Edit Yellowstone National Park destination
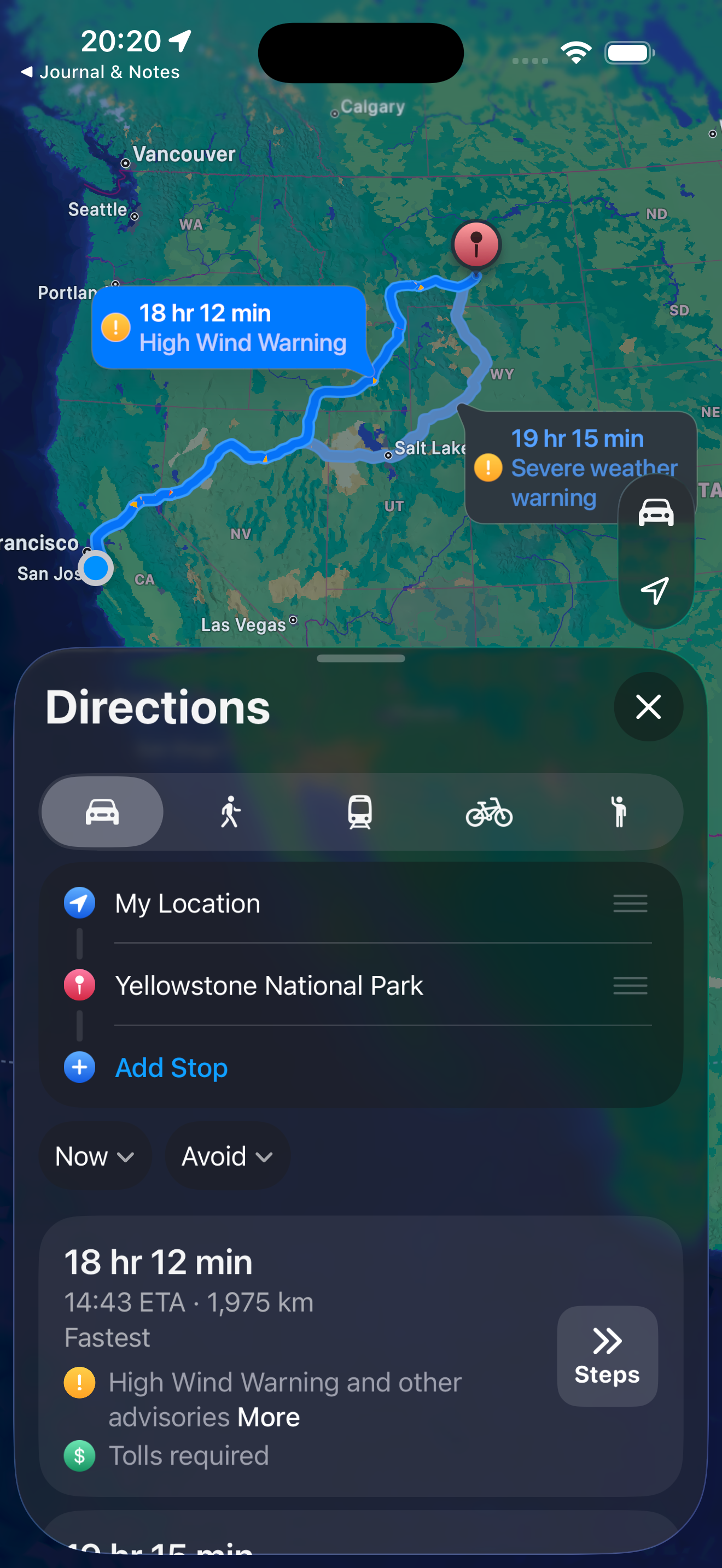Image resolution: width=722 pixels, height=1568 pixels. coord(269,986)
